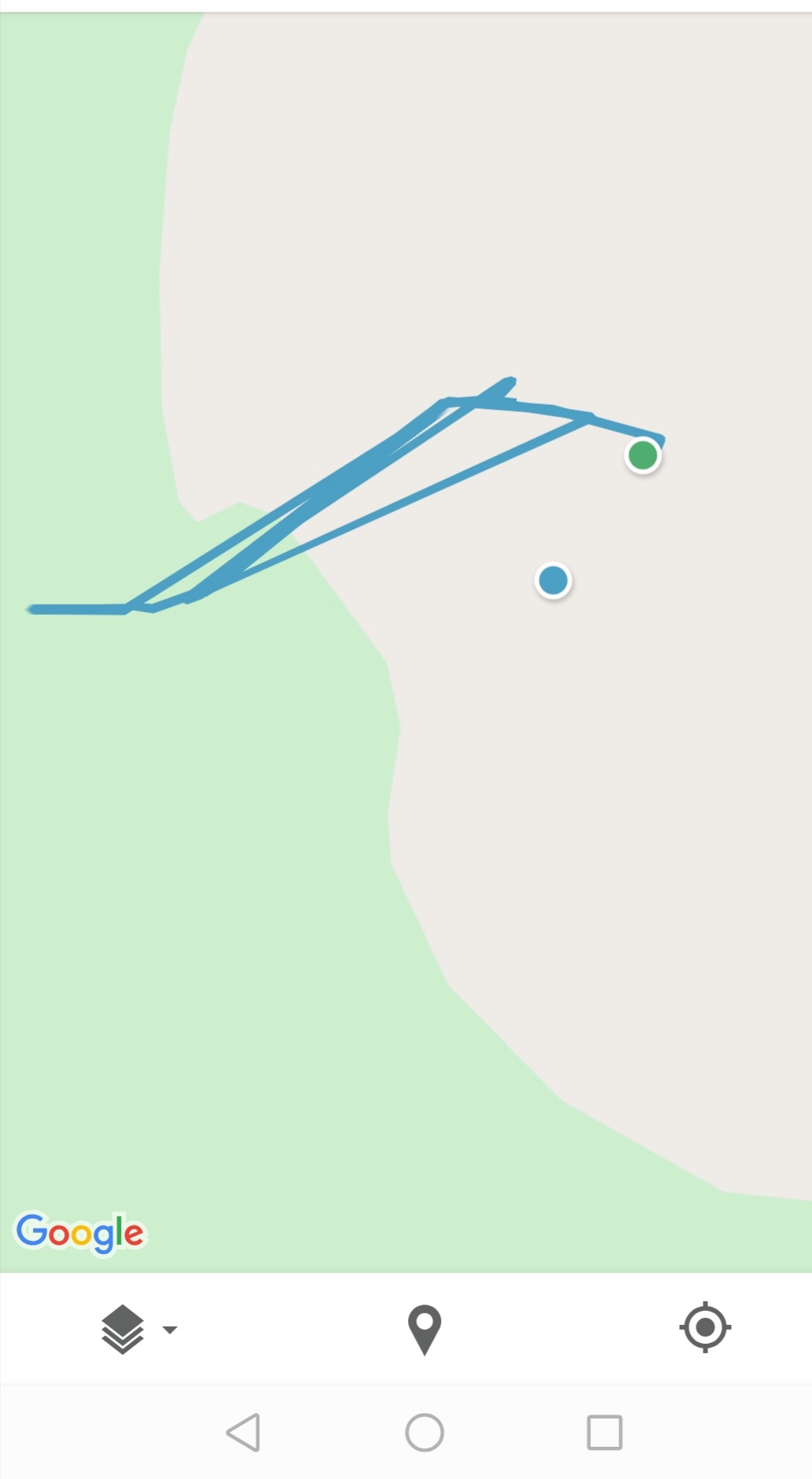The width and height of the screenshot is (812, 1479).
Task: Open the map layers dropdown
Action: [138, 1329]
